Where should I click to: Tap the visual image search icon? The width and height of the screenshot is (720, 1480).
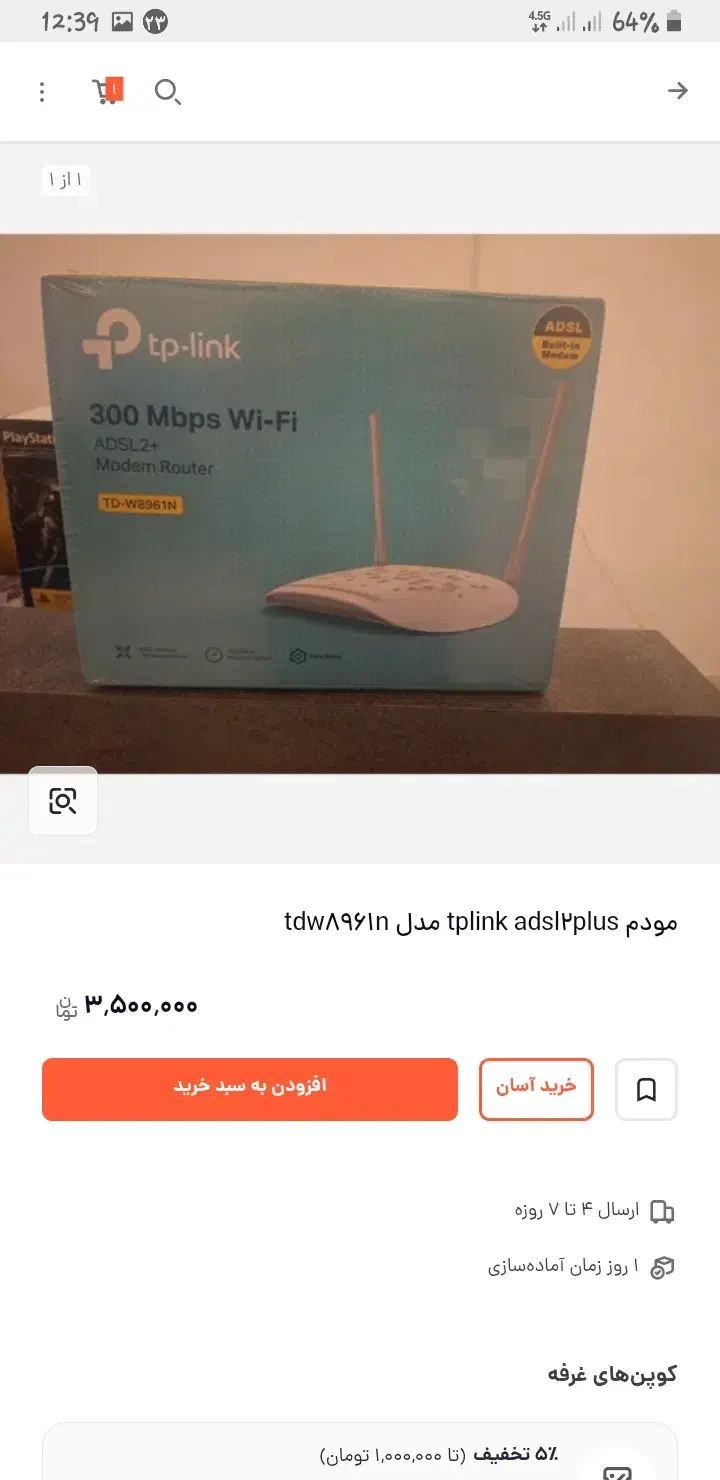pos(63,801)
